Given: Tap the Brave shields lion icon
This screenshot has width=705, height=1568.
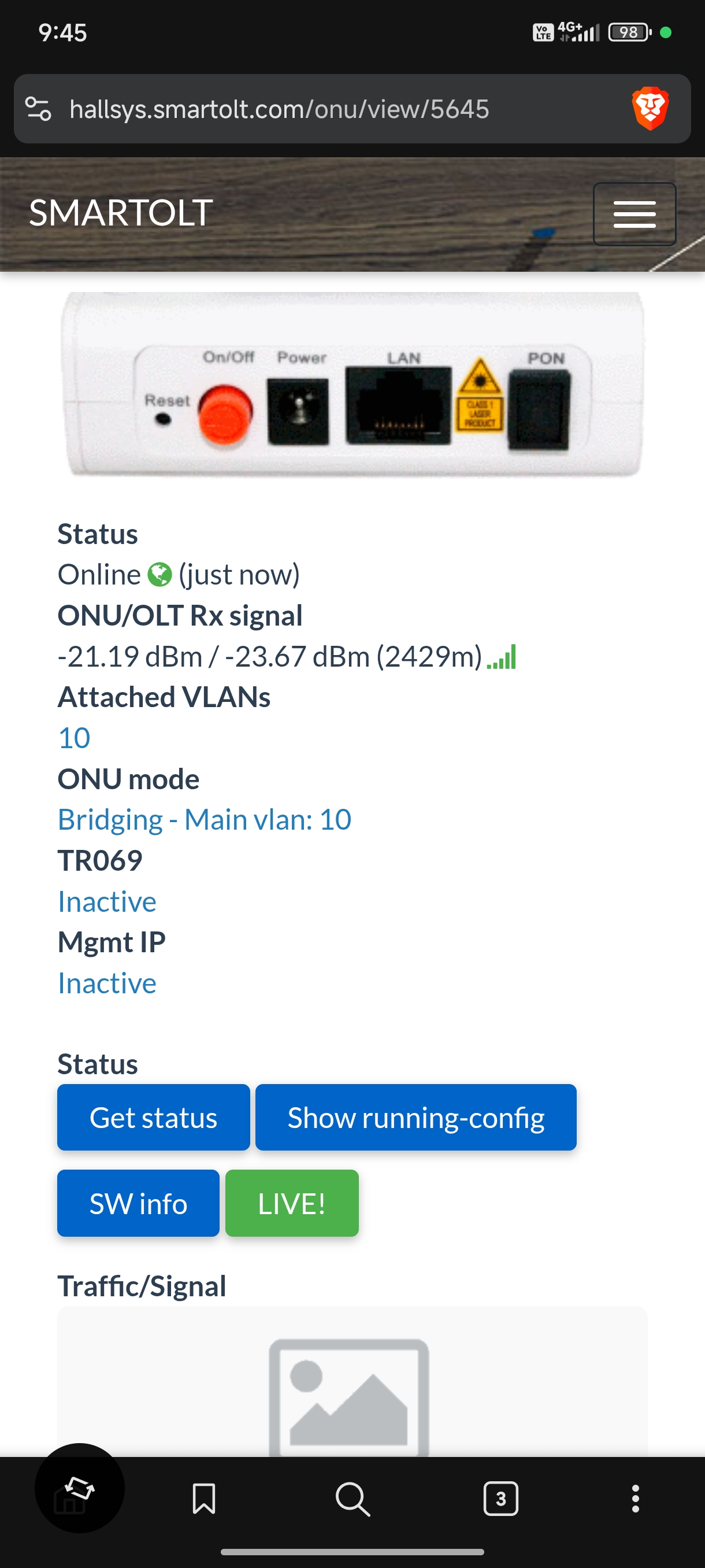Looking at the screenshot, I should (x=650, y=109).
